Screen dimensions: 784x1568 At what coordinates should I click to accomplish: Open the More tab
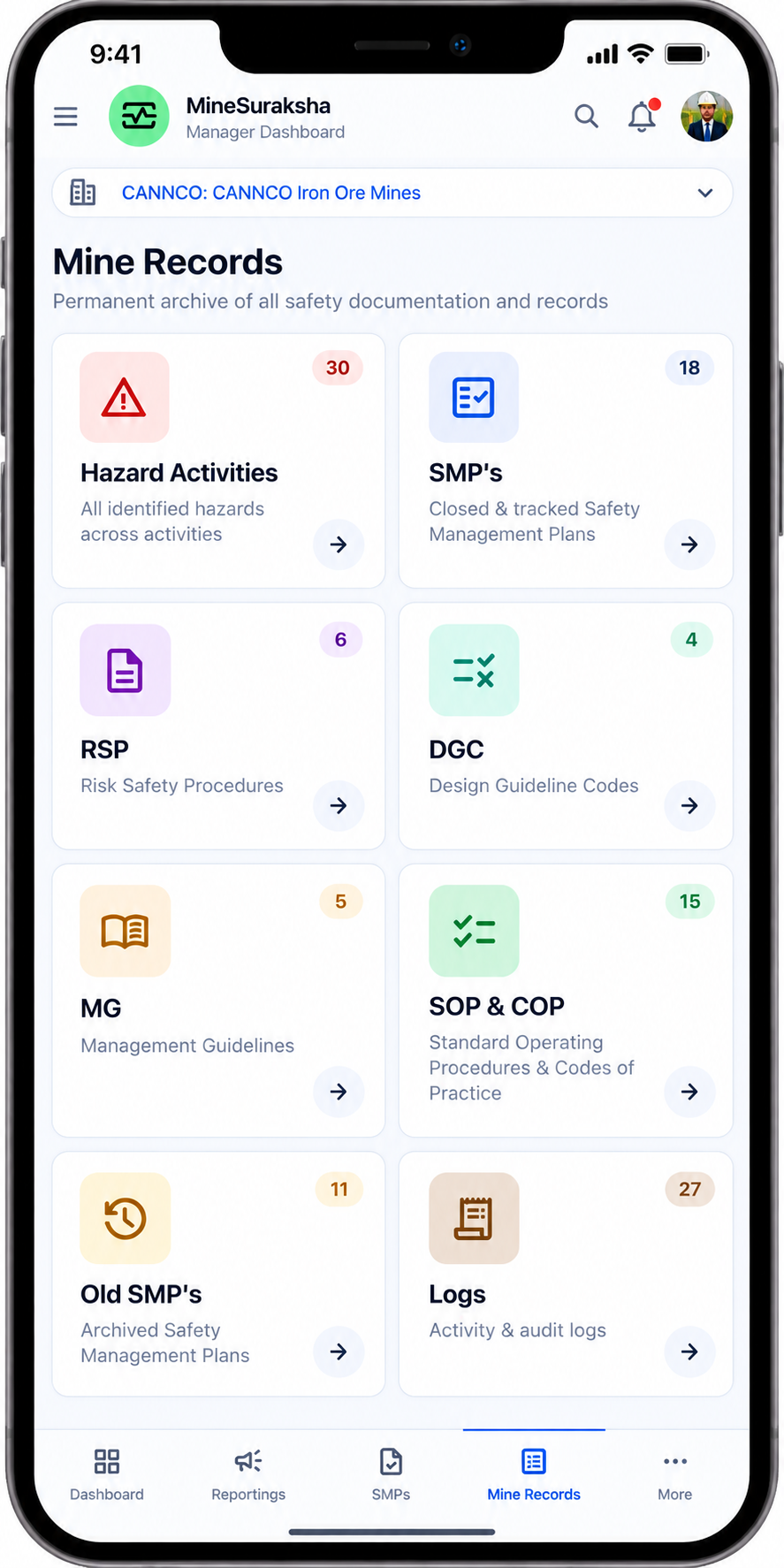(675, 1474)
